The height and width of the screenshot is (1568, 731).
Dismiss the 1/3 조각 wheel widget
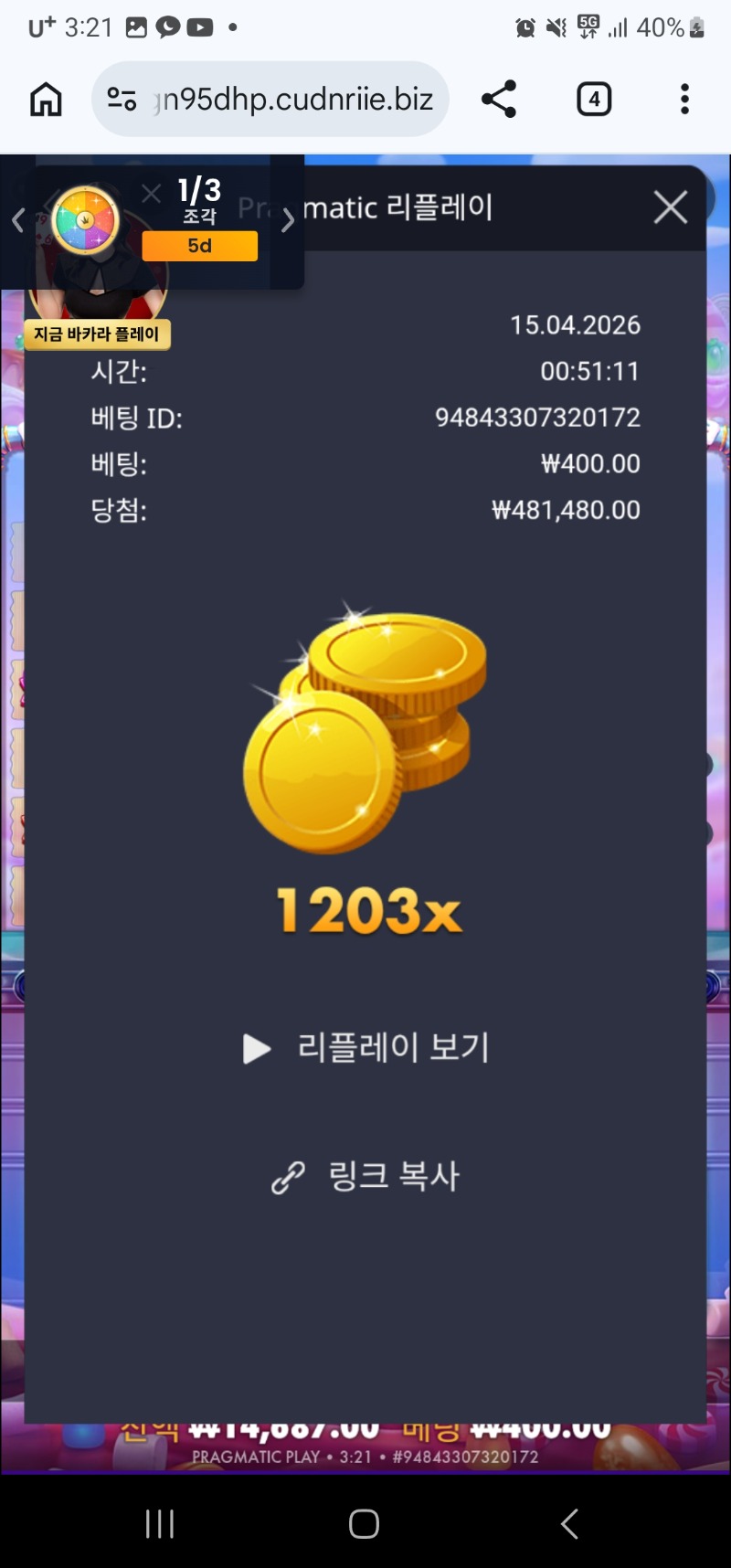(152, 193)
